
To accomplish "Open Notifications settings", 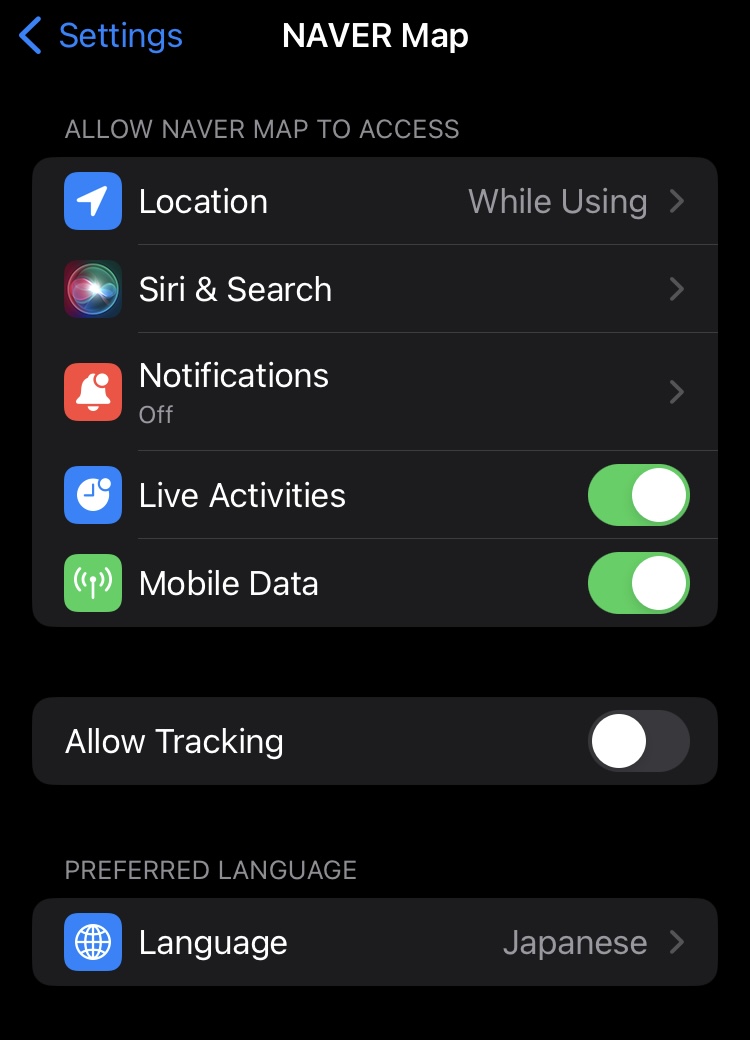I will click(x=375, y=392).
